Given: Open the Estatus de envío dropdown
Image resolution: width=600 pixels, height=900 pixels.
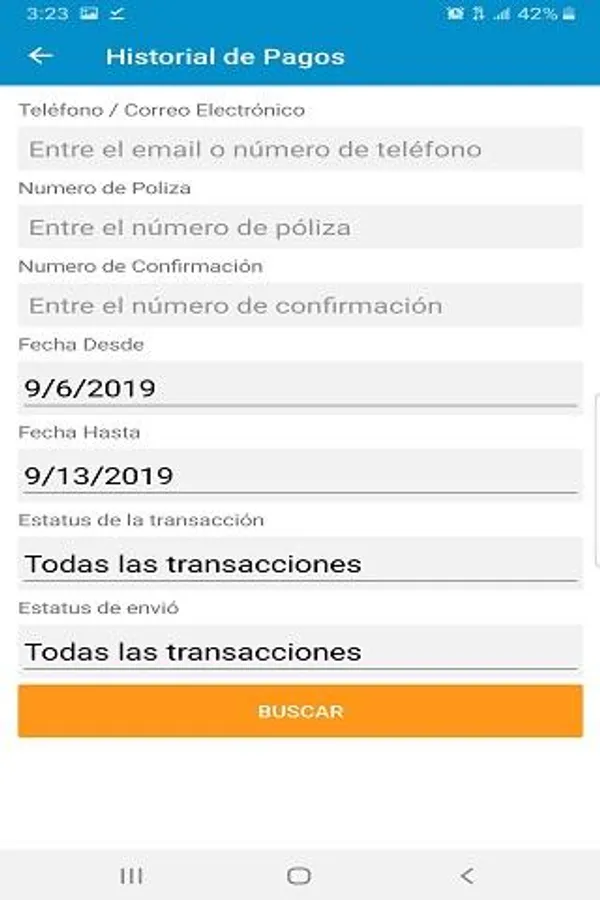Looking at the screenshot, I should [300, 652].
